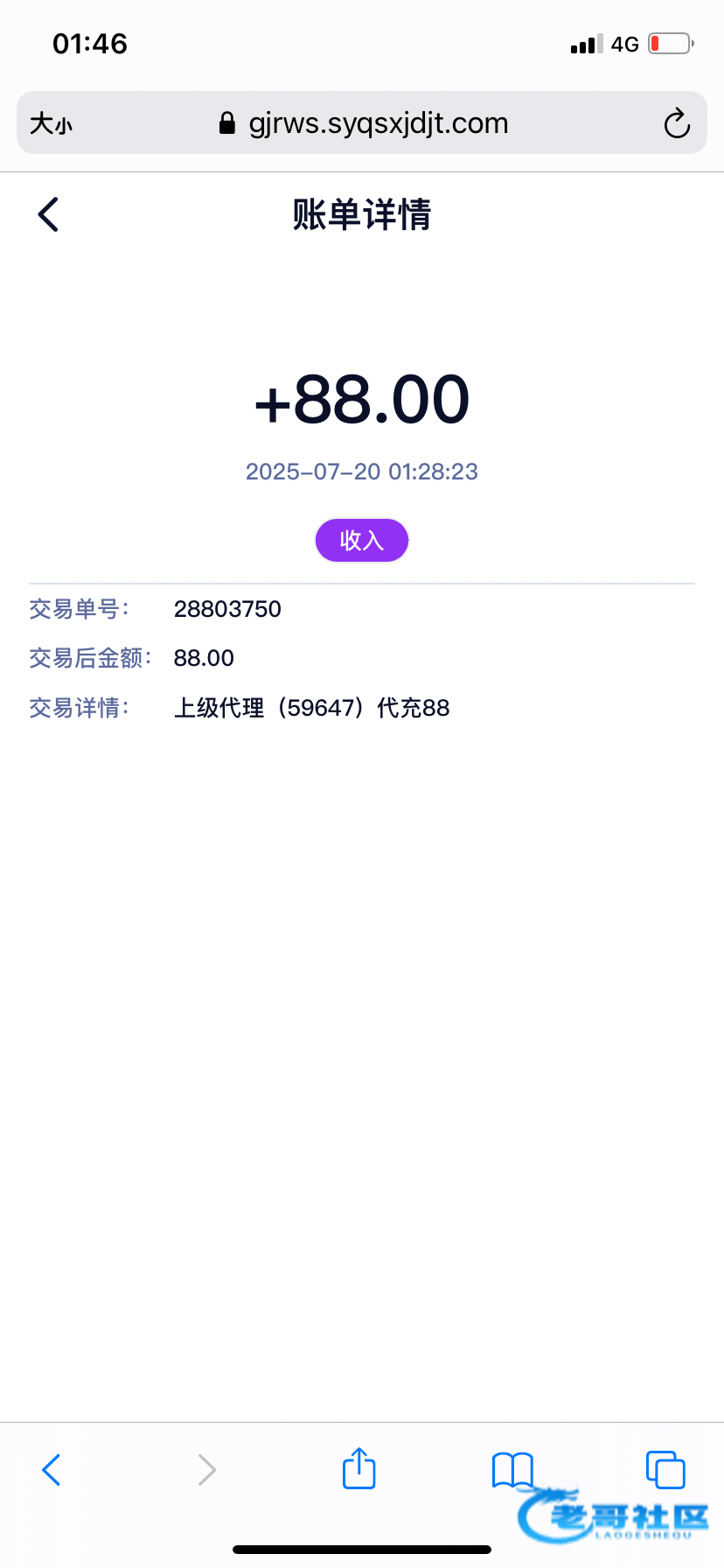Image resolution: width=724 pixels, height=1568 pixels.
Task: Reload the page in Safari
Action: tap(677, 123)
